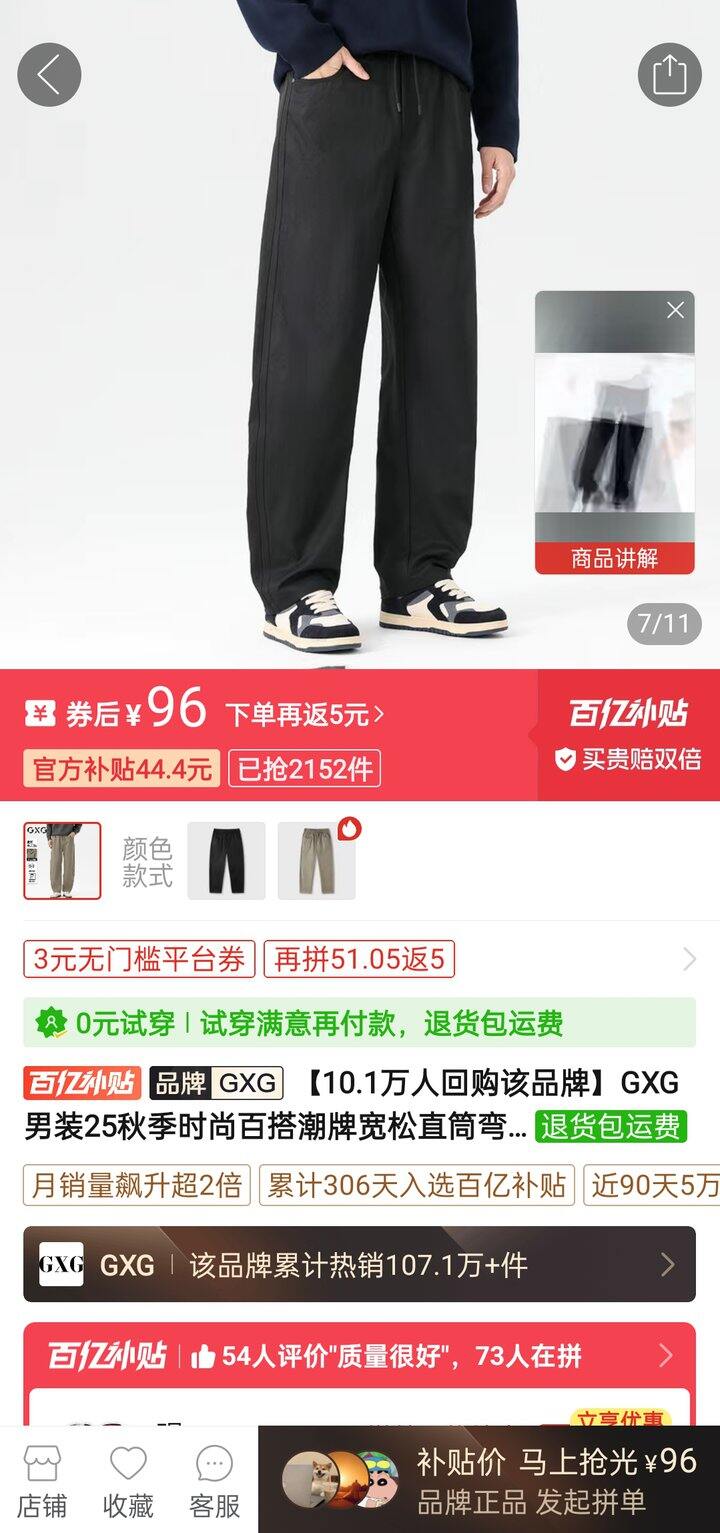Select the black pants color option
Viewport: 720px width, 1533px height.
pos(226,860)
